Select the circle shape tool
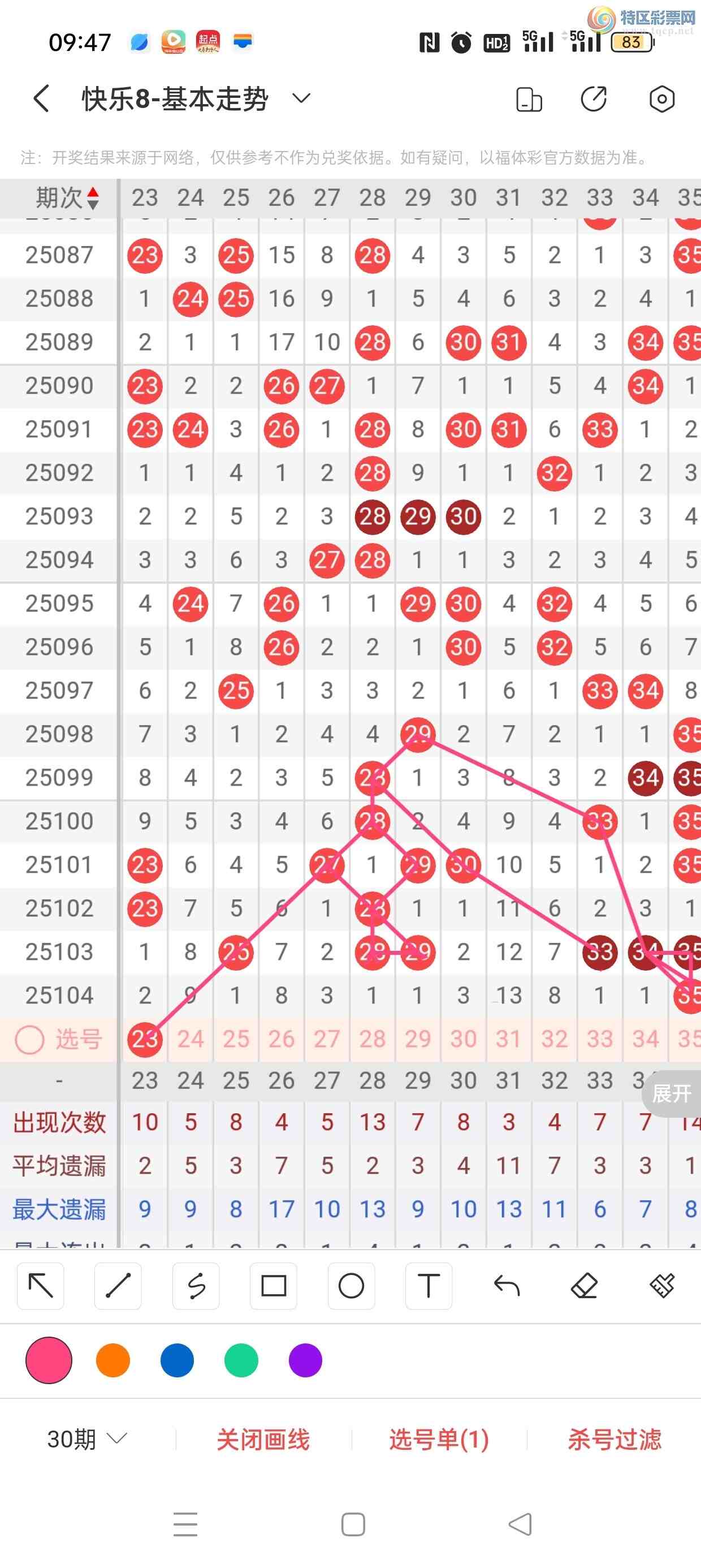Viewport: 701px width, 1568px height. [351, 1286]
